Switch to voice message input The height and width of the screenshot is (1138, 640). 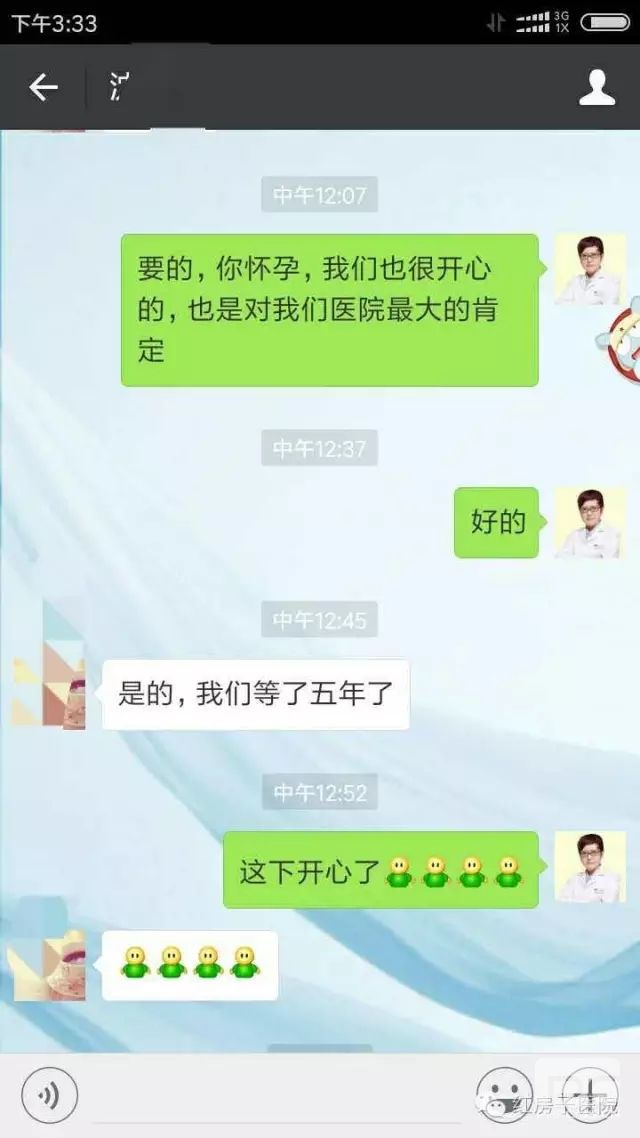(x=49, y=1097)
